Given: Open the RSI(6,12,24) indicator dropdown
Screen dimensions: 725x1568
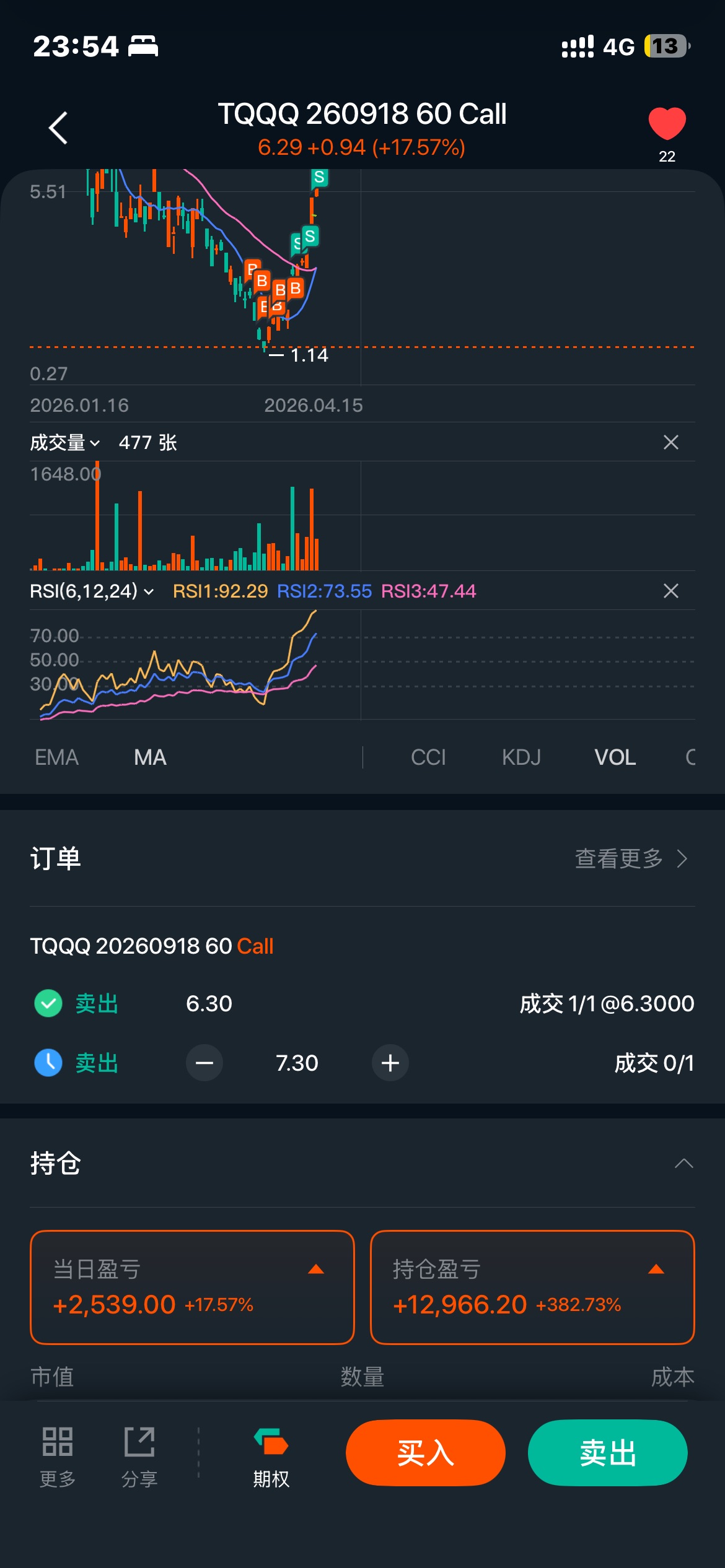Looking at the screenshot, I should (x=92, y=591).
